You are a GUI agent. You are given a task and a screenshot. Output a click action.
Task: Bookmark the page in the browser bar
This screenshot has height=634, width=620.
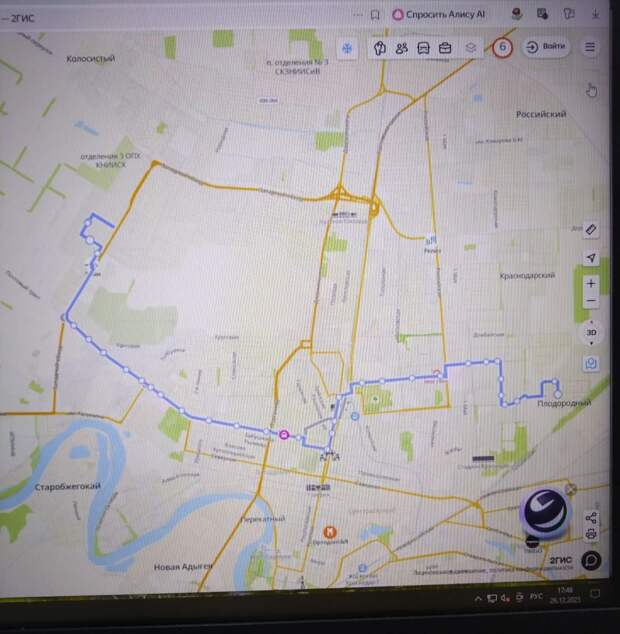pyautogui.click(x=374, y=14)
